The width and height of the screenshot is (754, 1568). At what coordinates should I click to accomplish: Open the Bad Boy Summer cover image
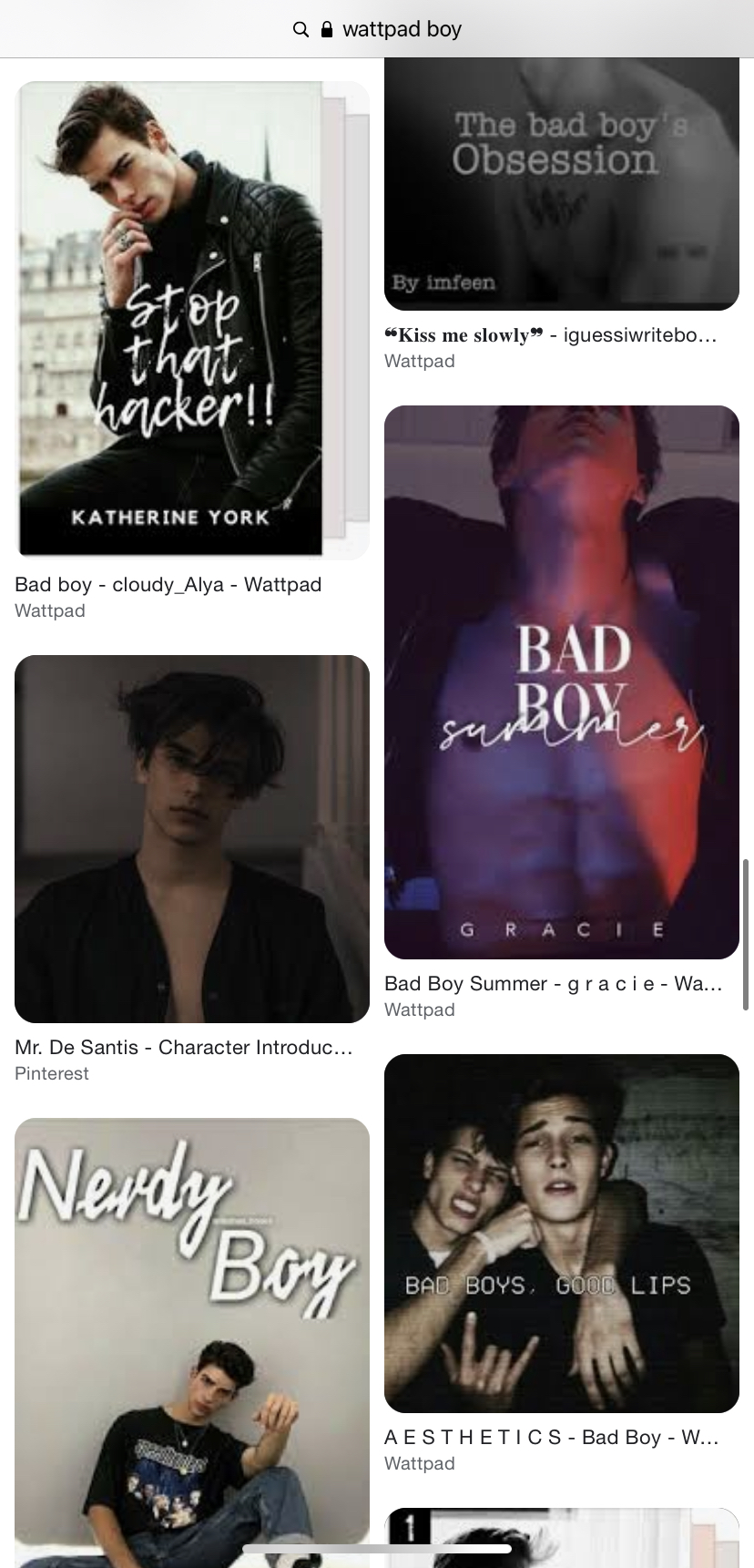[x=561, y=682]
